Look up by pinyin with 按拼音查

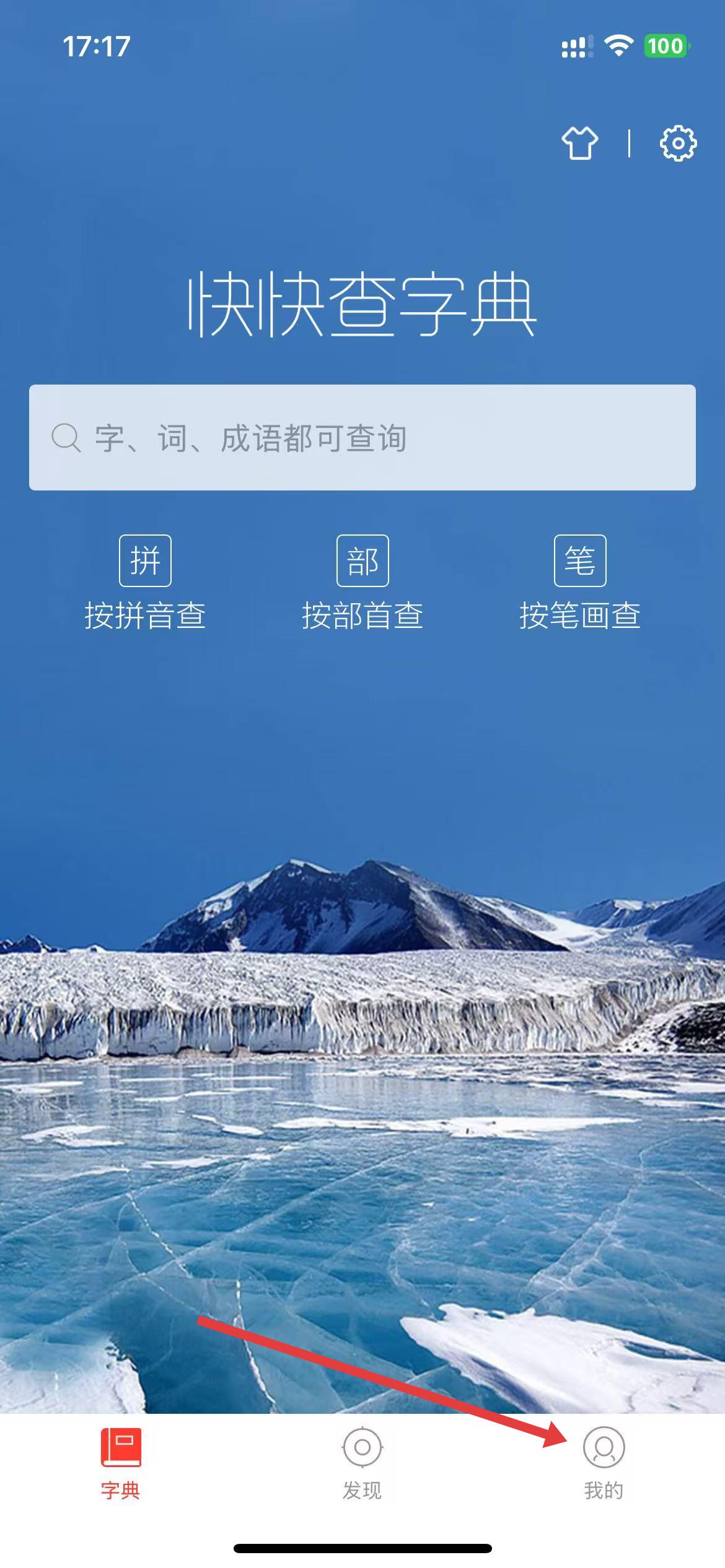tap(145, 583)
